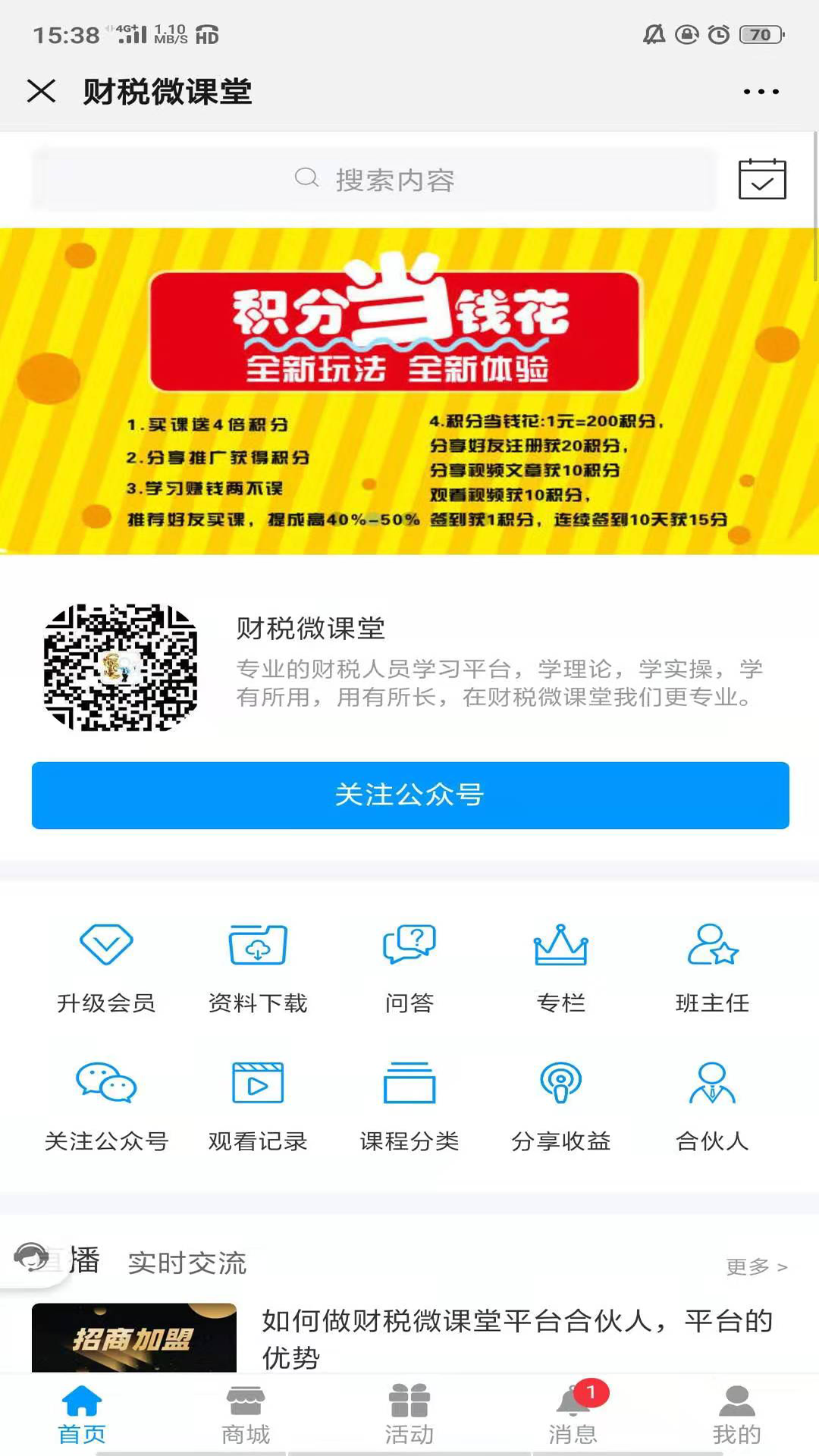Tap the blue 关注公众号 button
The width and height of the screenshot is (819, 1456).
pyautogui.click(x=409, y=795)
